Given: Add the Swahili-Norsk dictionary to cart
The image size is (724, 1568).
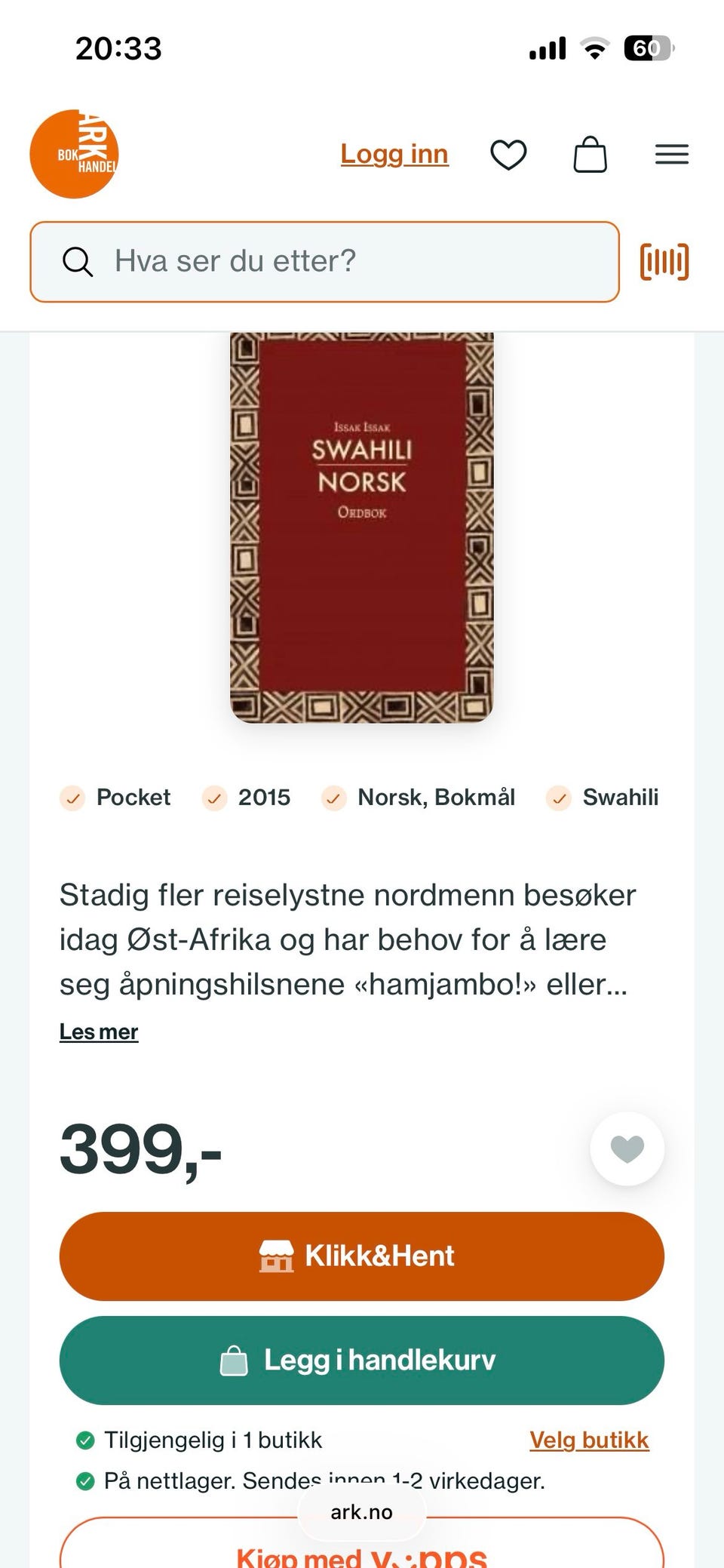Looking at the screenshot, I should click(361, 1360).
